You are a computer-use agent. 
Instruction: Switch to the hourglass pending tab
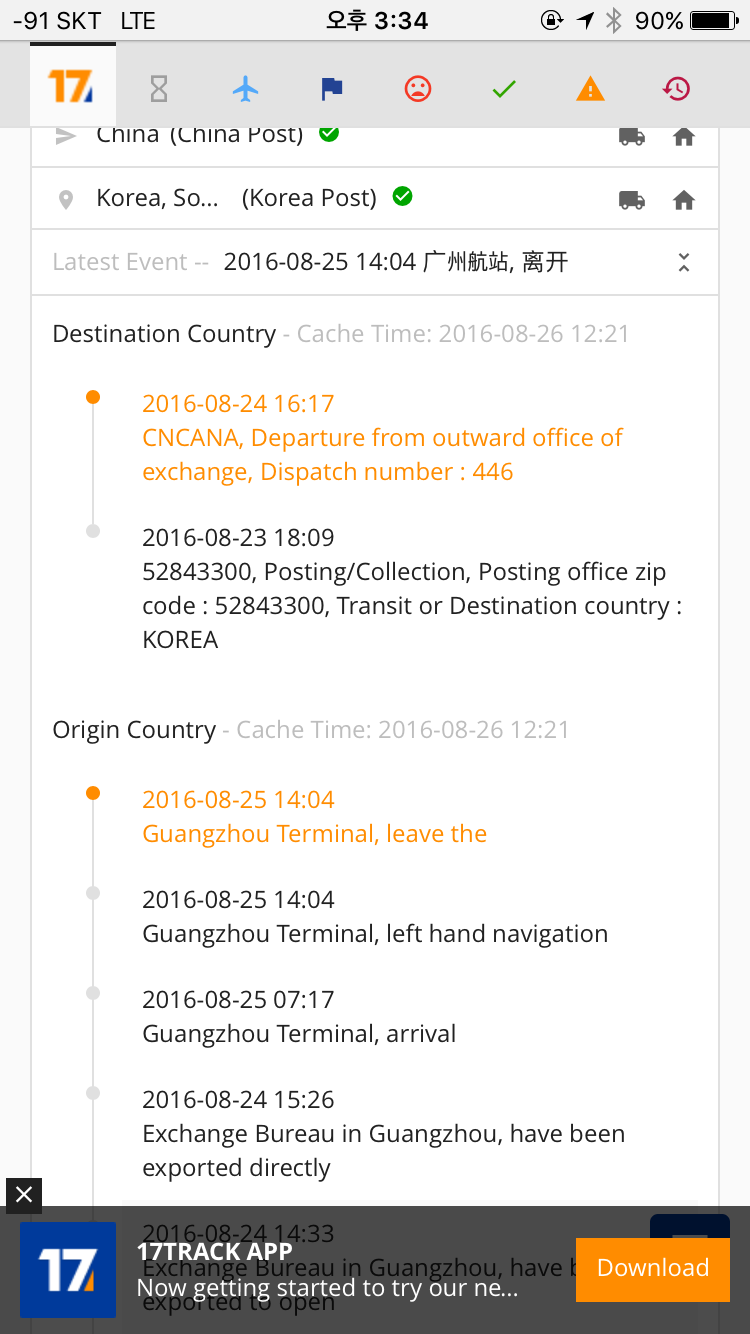tap(158, 89)
